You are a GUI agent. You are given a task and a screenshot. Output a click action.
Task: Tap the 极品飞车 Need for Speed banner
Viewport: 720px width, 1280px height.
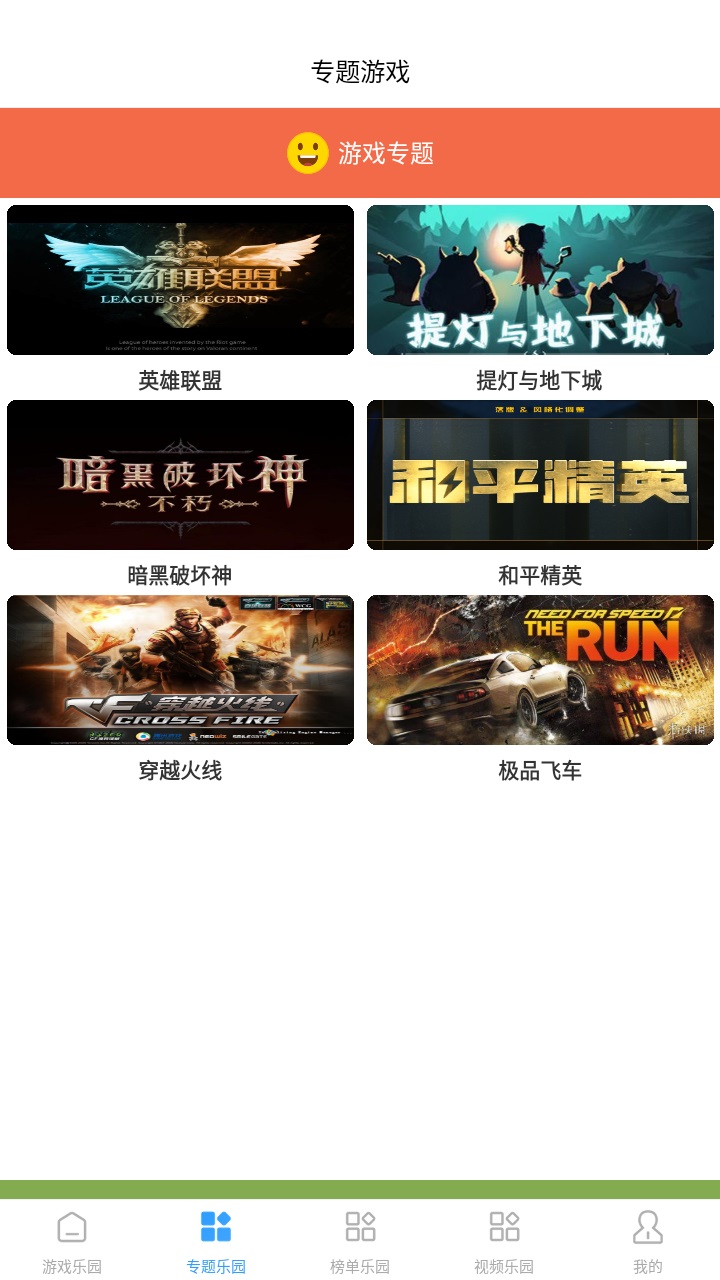[x=540, y=669]
